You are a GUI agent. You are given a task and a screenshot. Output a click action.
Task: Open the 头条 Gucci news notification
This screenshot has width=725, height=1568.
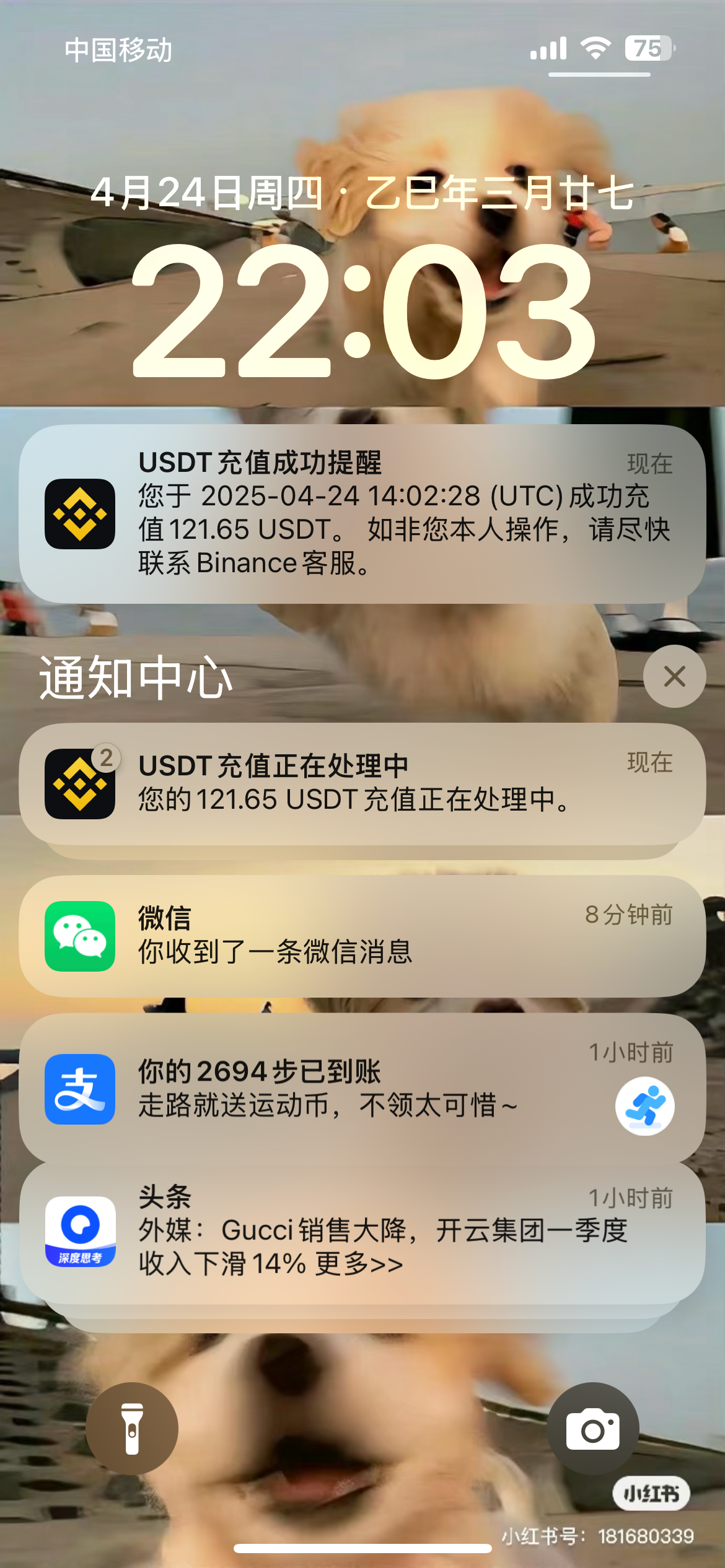pos(362,1232)
